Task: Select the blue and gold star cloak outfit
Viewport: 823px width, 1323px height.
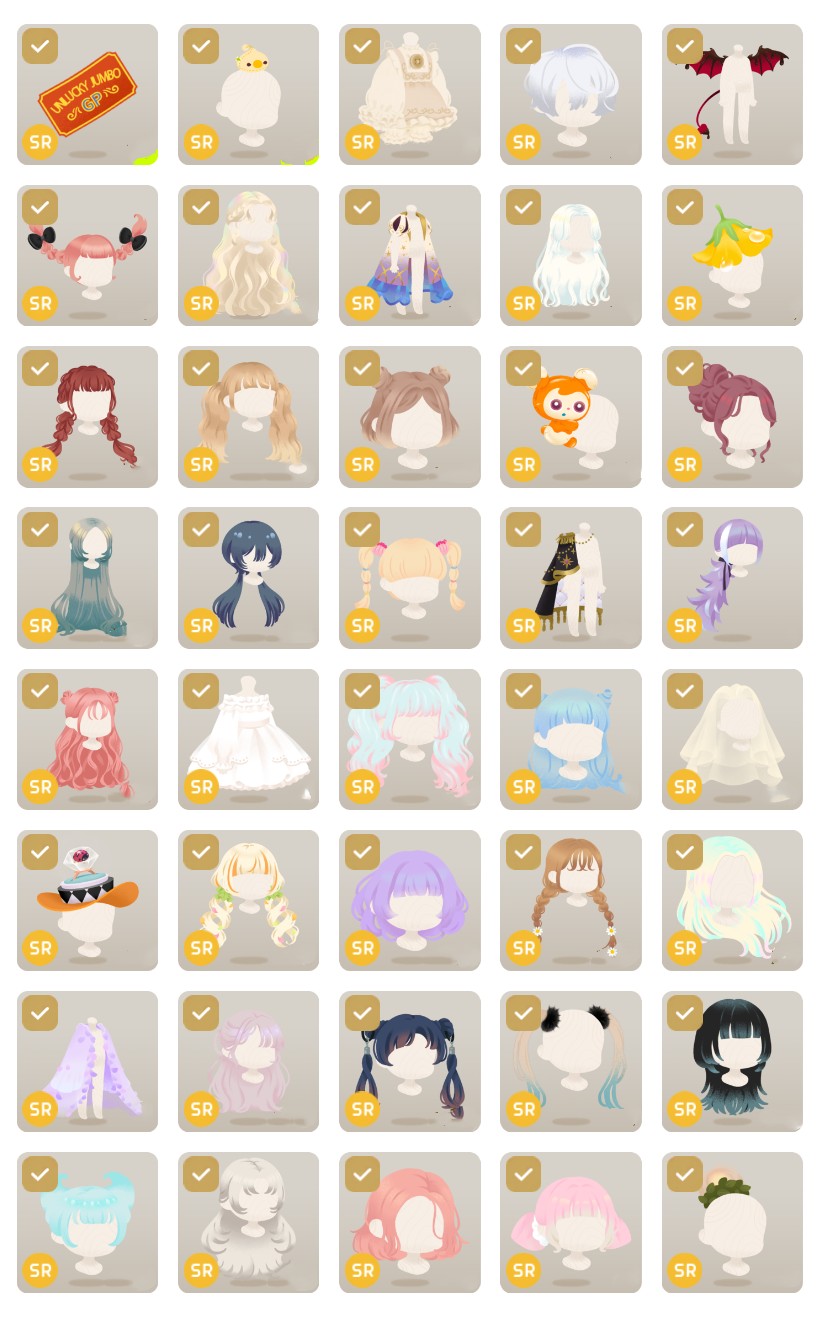Action: tap(409, 256)
